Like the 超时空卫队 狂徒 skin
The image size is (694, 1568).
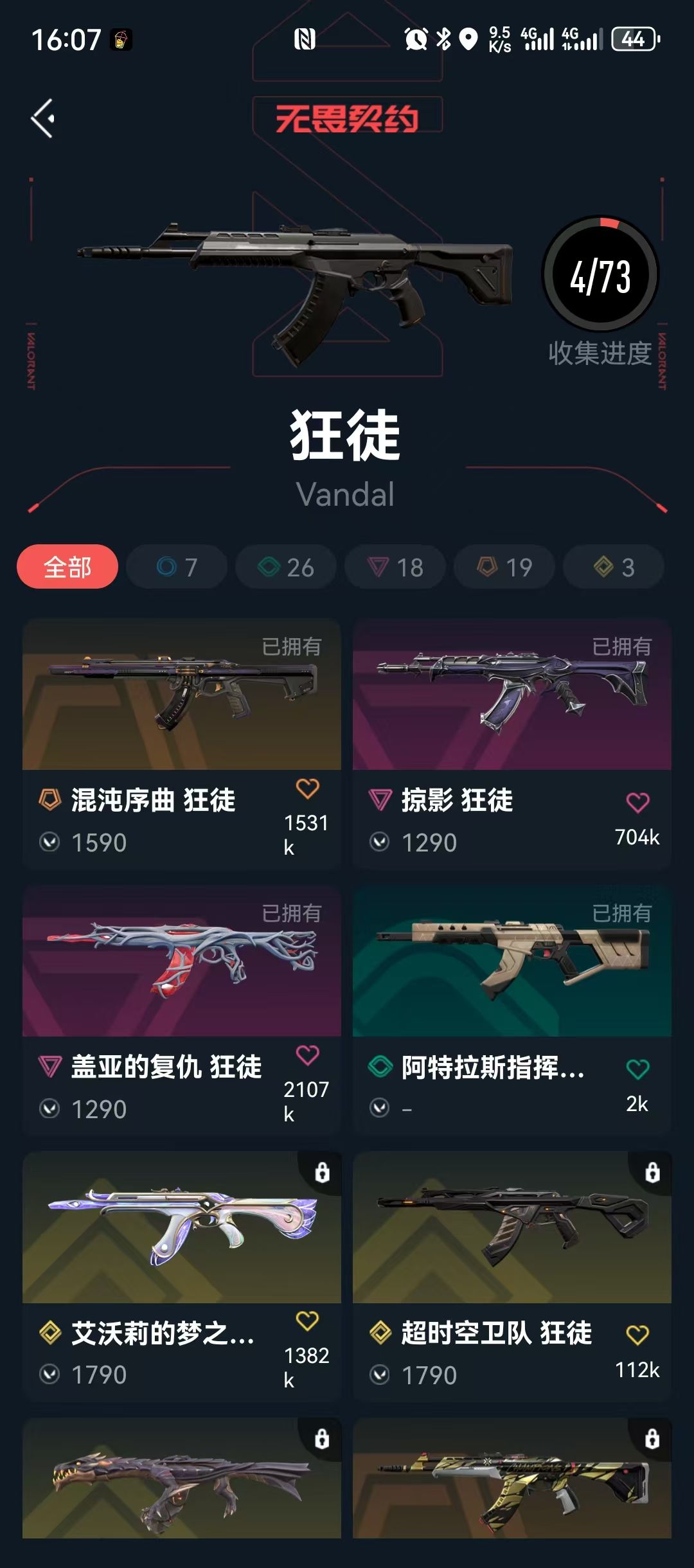tap(637, 1335)
